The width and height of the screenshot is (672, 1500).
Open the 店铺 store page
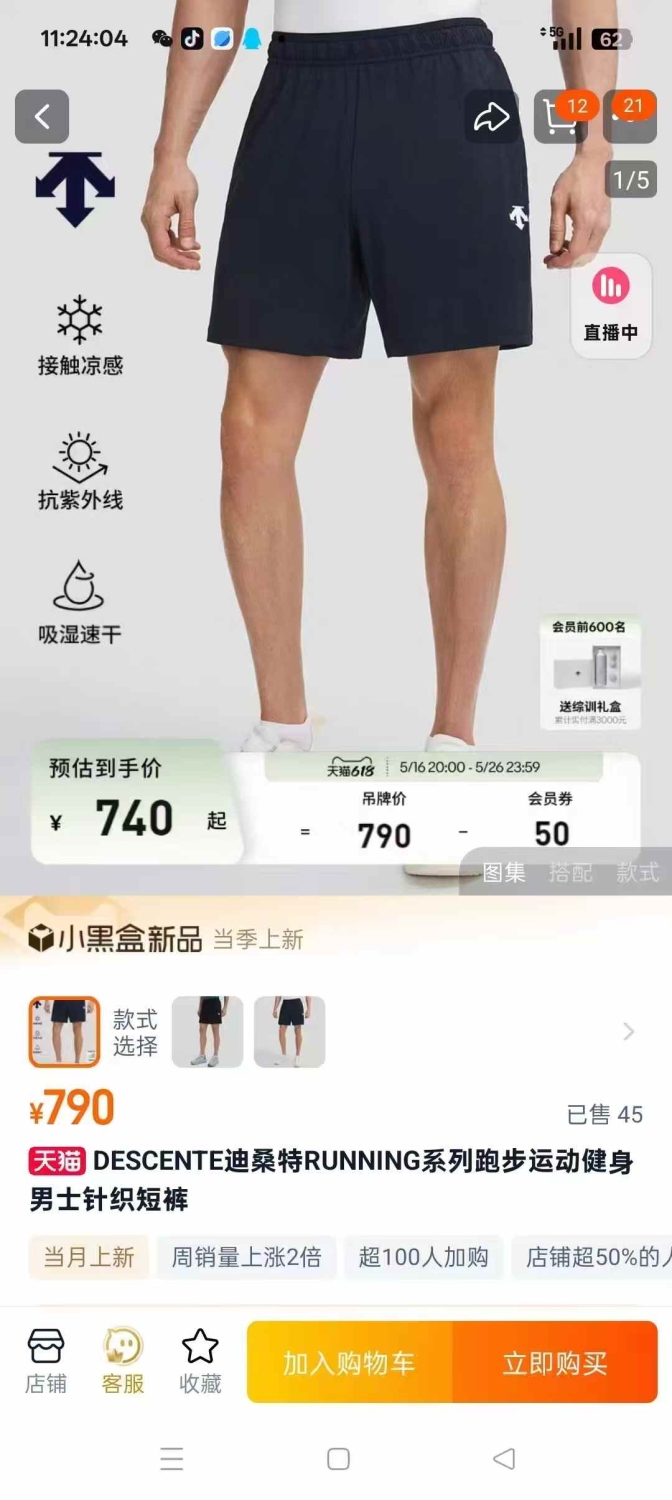tap(46, 1361)
